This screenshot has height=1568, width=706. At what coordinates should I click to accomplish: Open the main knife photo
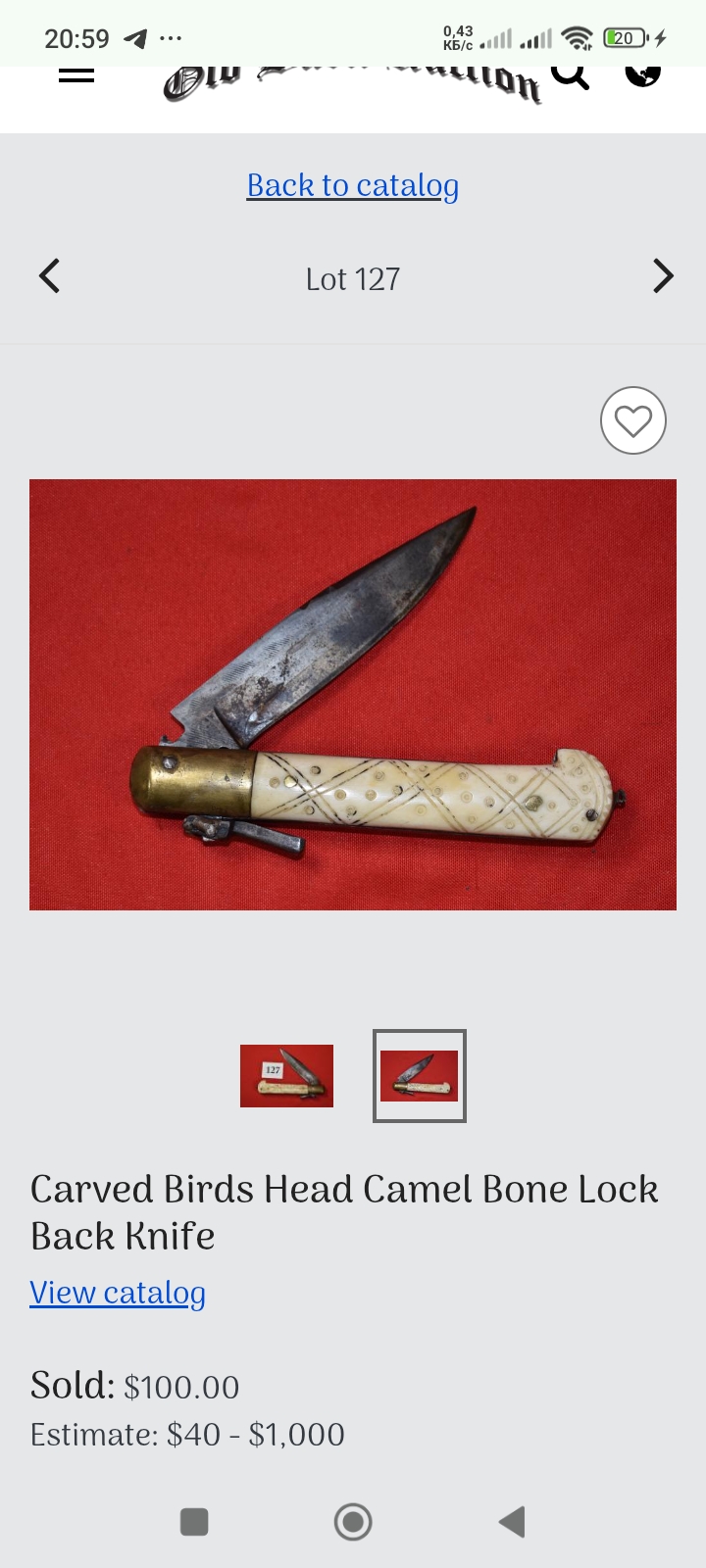coord(353,694)
